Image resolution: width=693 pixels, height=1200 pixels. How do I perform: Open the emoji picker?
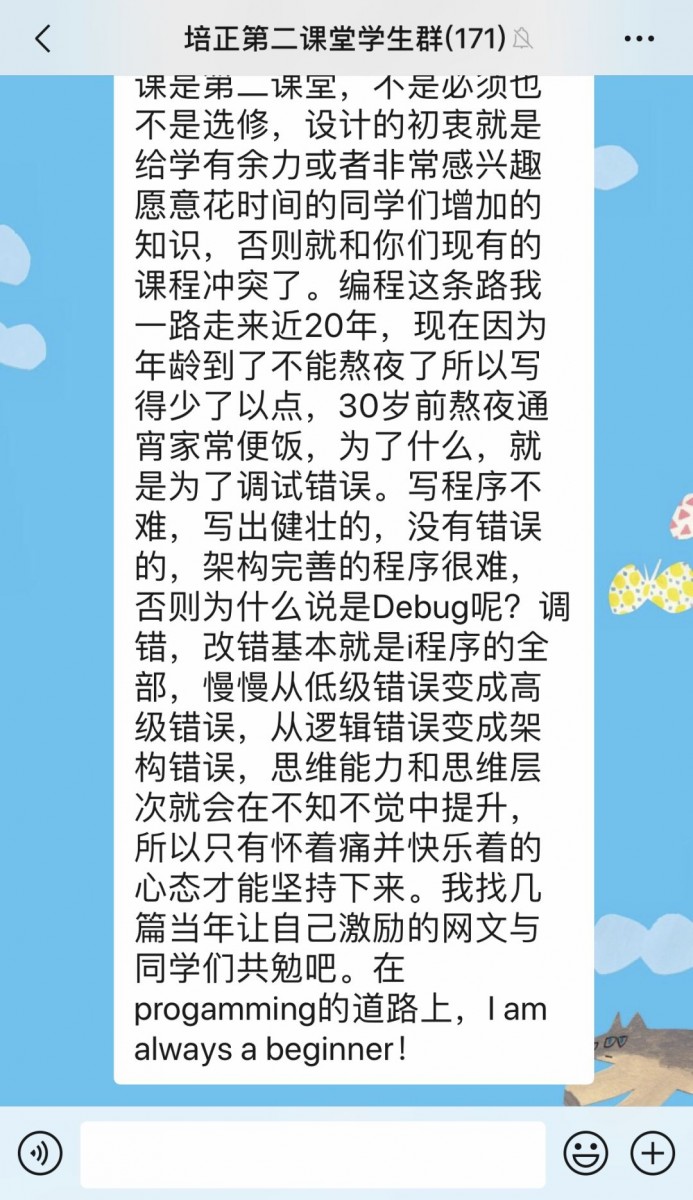585,1153
